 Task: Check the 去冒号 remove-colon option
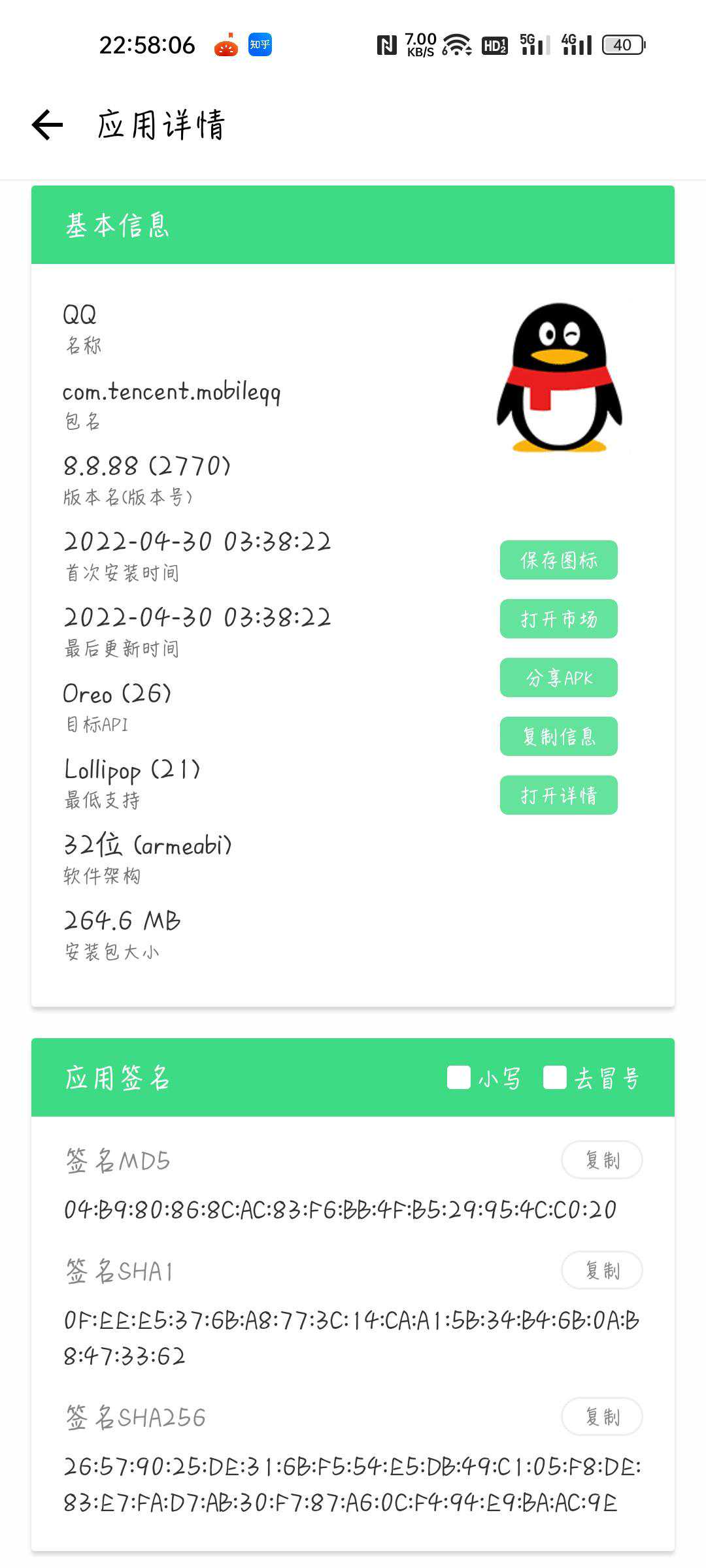point(554,1077)
